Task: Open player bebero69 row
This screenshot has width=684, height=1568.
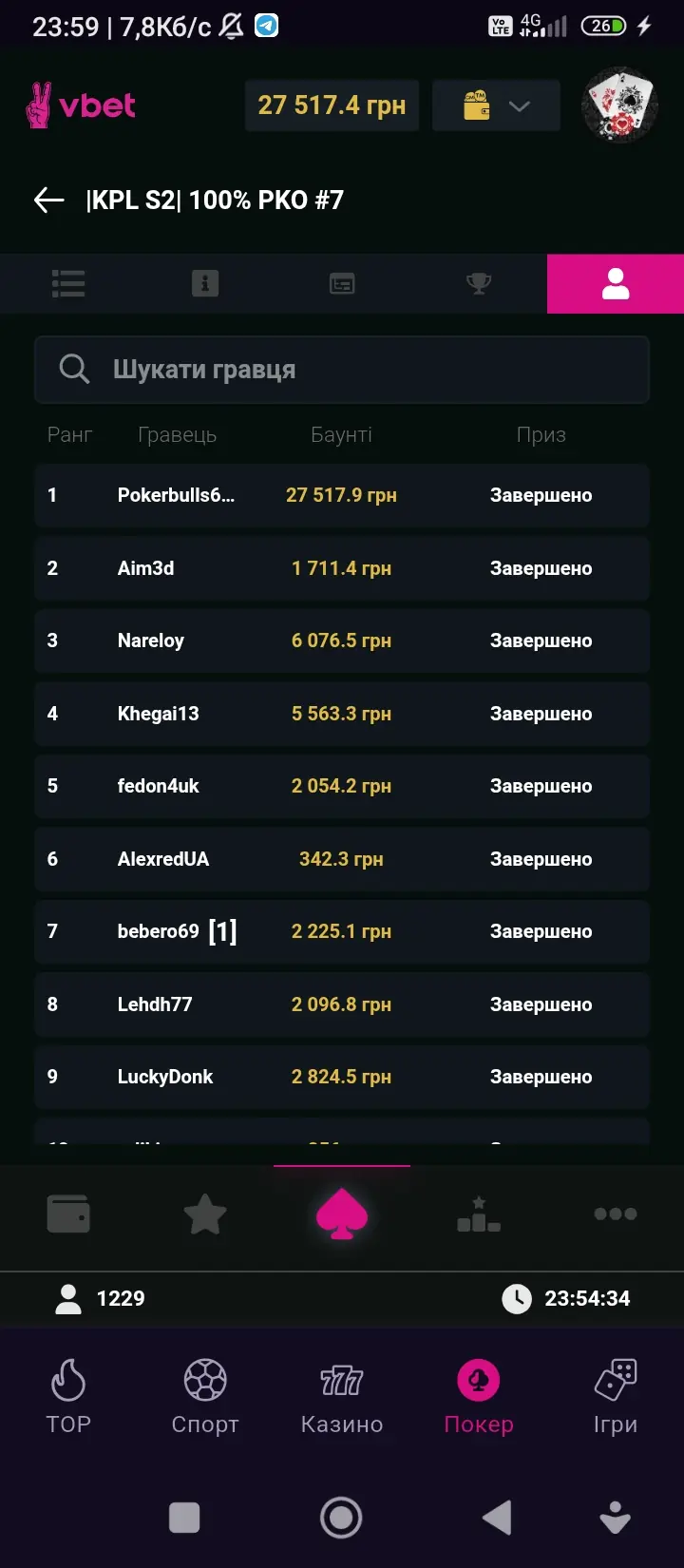Action: [x=342, y=931]
